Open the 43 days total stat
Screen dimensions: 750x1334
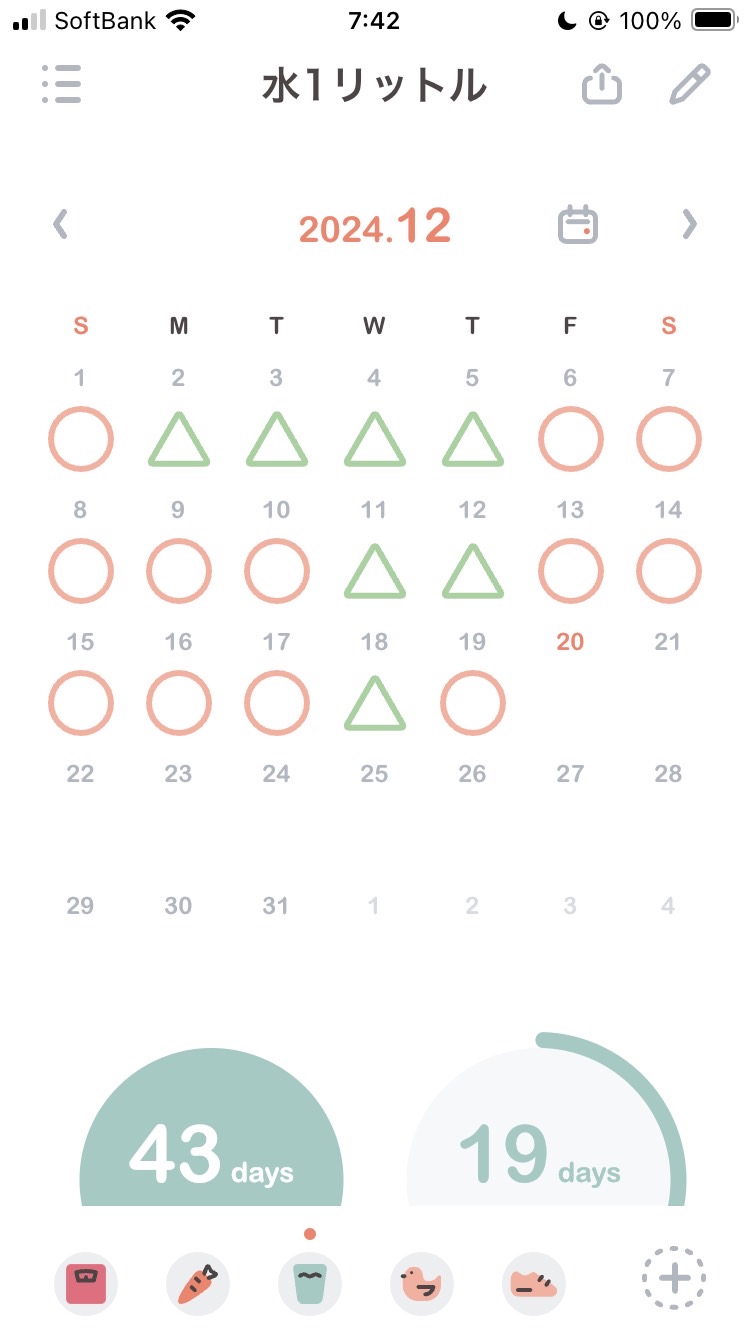(x=211, y=1128)
